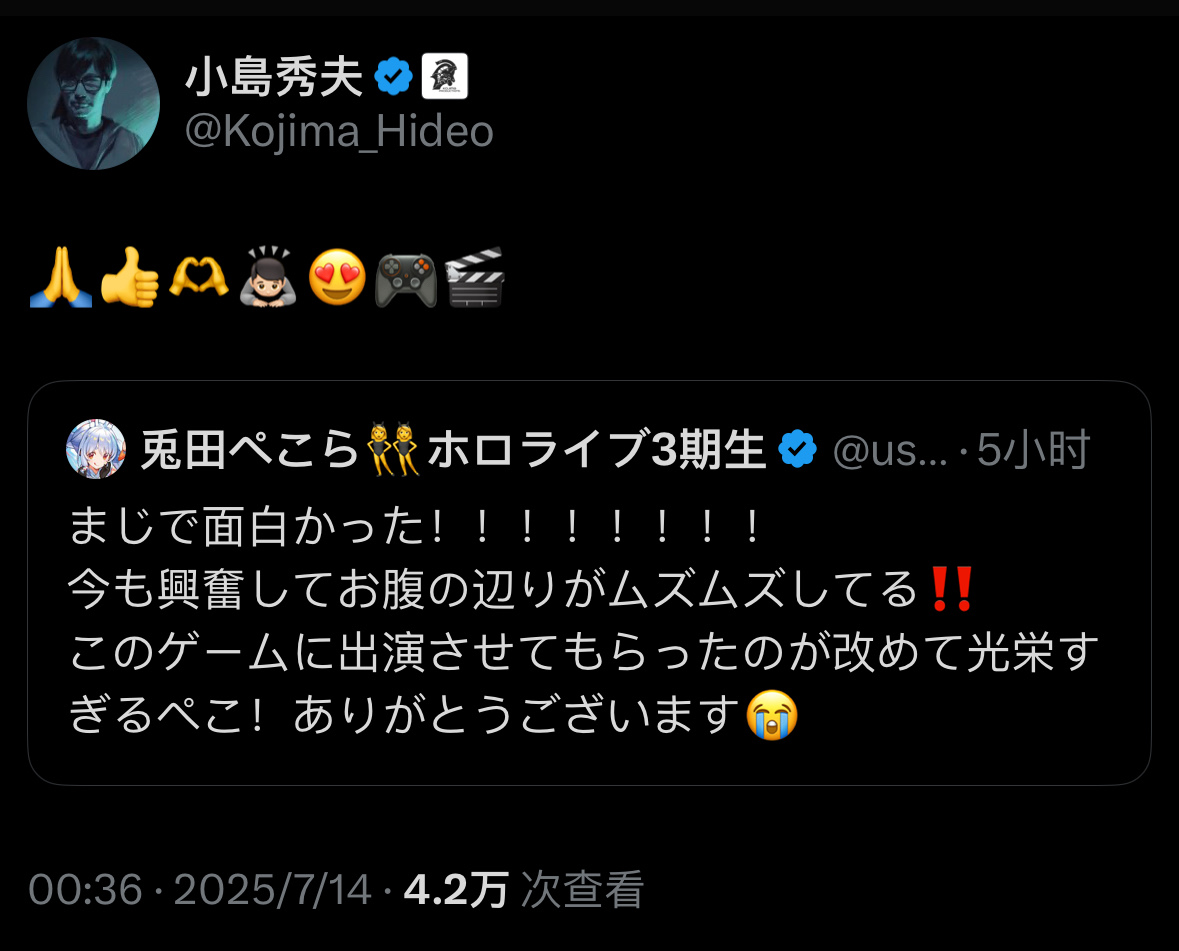Open the @Kojima_Hideo profile name
Viewport: 1179px width, 951px height.
coord(339,132)
